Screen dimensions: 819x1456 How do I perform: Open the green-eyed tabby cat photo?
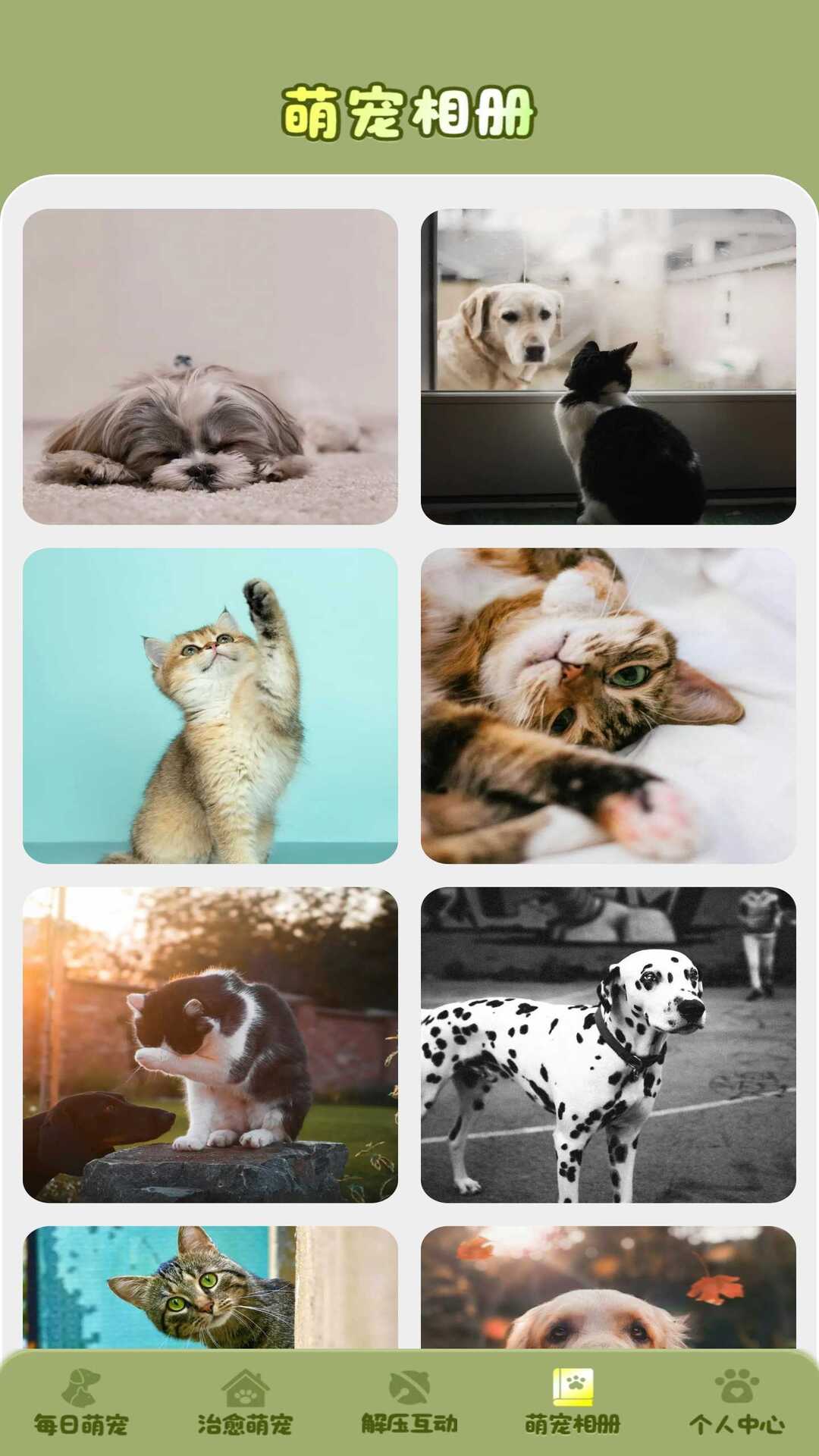tap(210, 1287)
